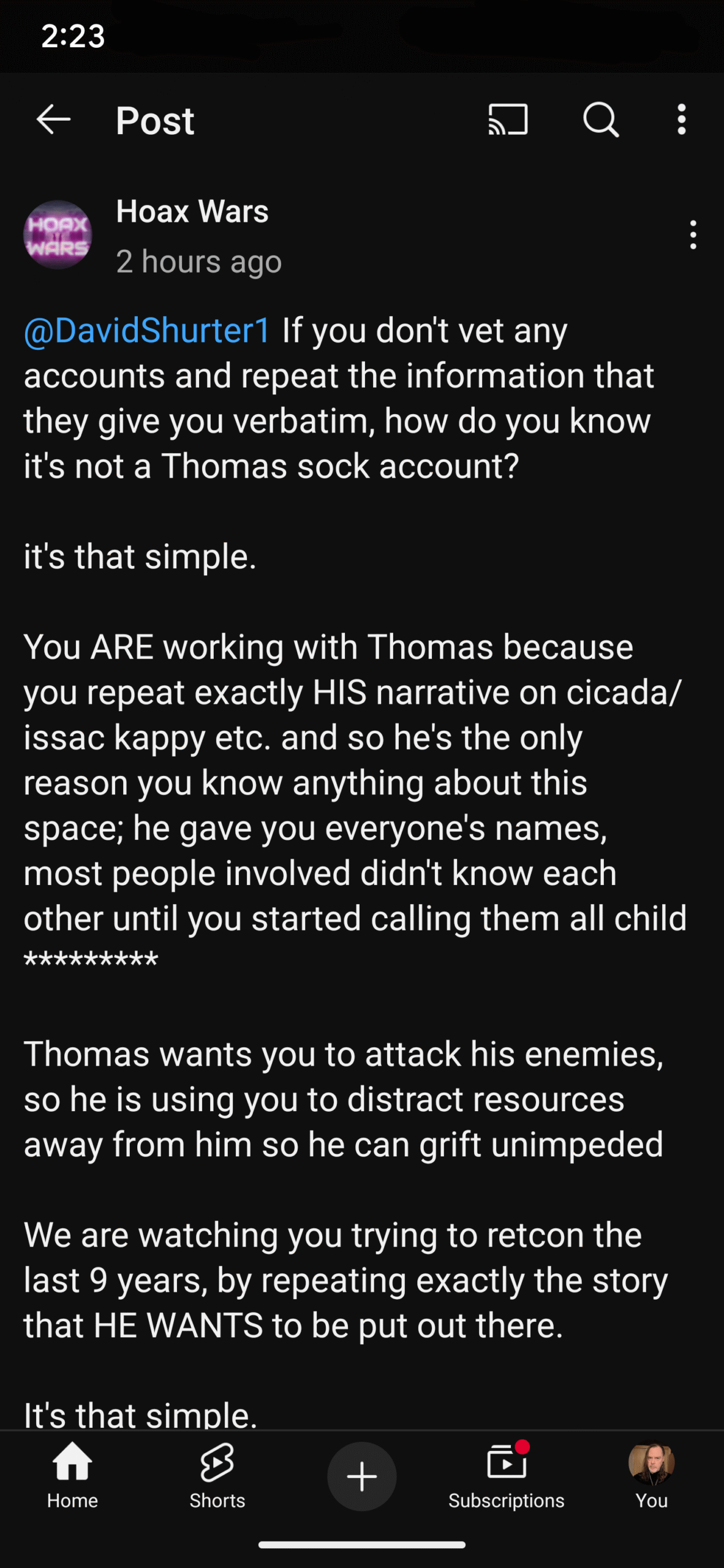The image size is (724, 1568).
Task: Go back from the Post screen
Action: click(54, 119)
